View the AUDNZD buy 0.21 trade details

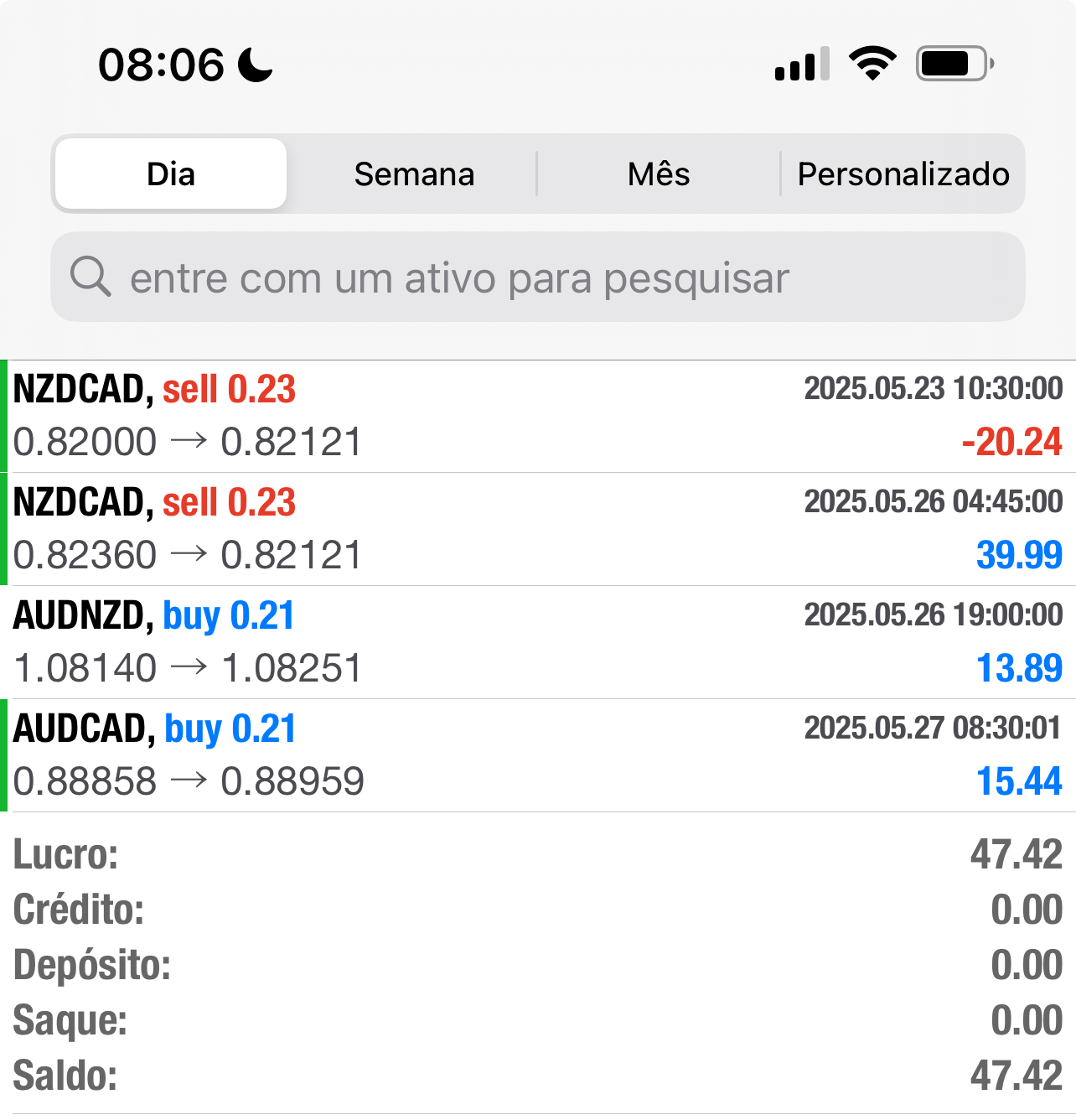pyautogui.click(x=538, y=642)
